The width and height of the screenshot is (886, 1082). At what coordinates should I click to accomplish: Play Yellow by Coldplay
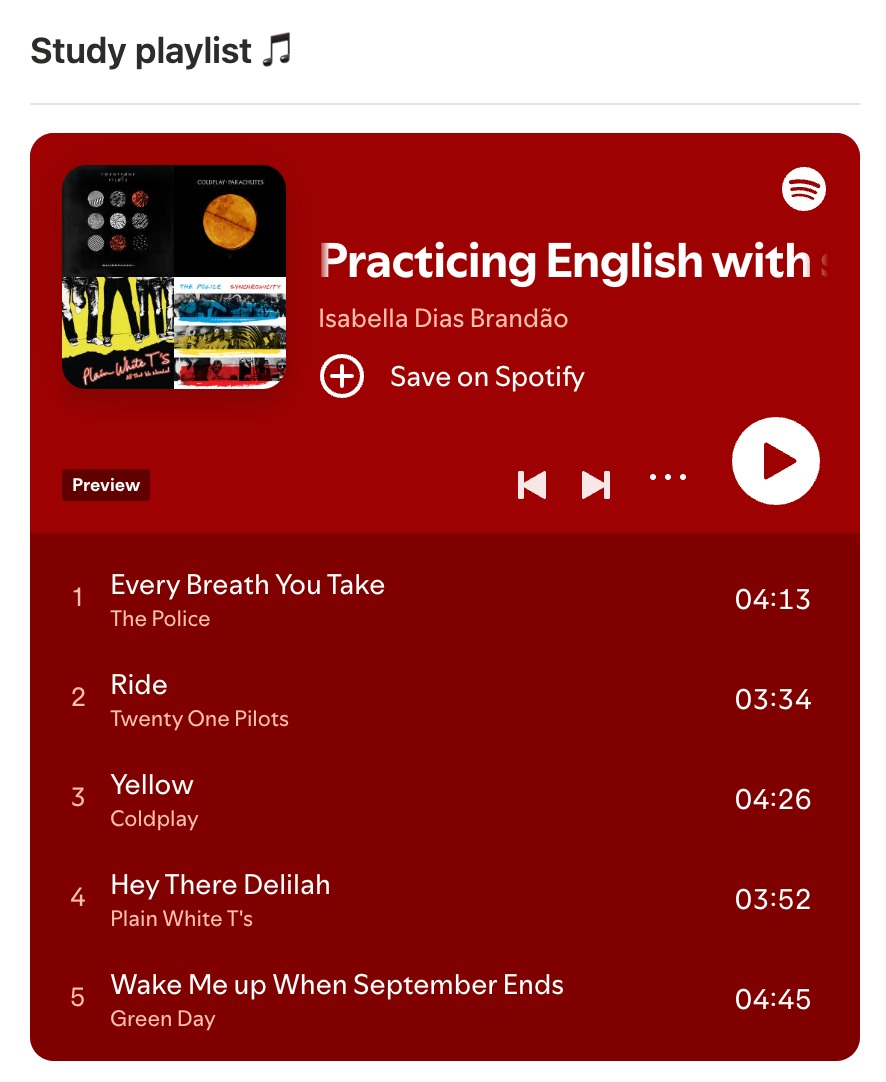coord(152,785)
